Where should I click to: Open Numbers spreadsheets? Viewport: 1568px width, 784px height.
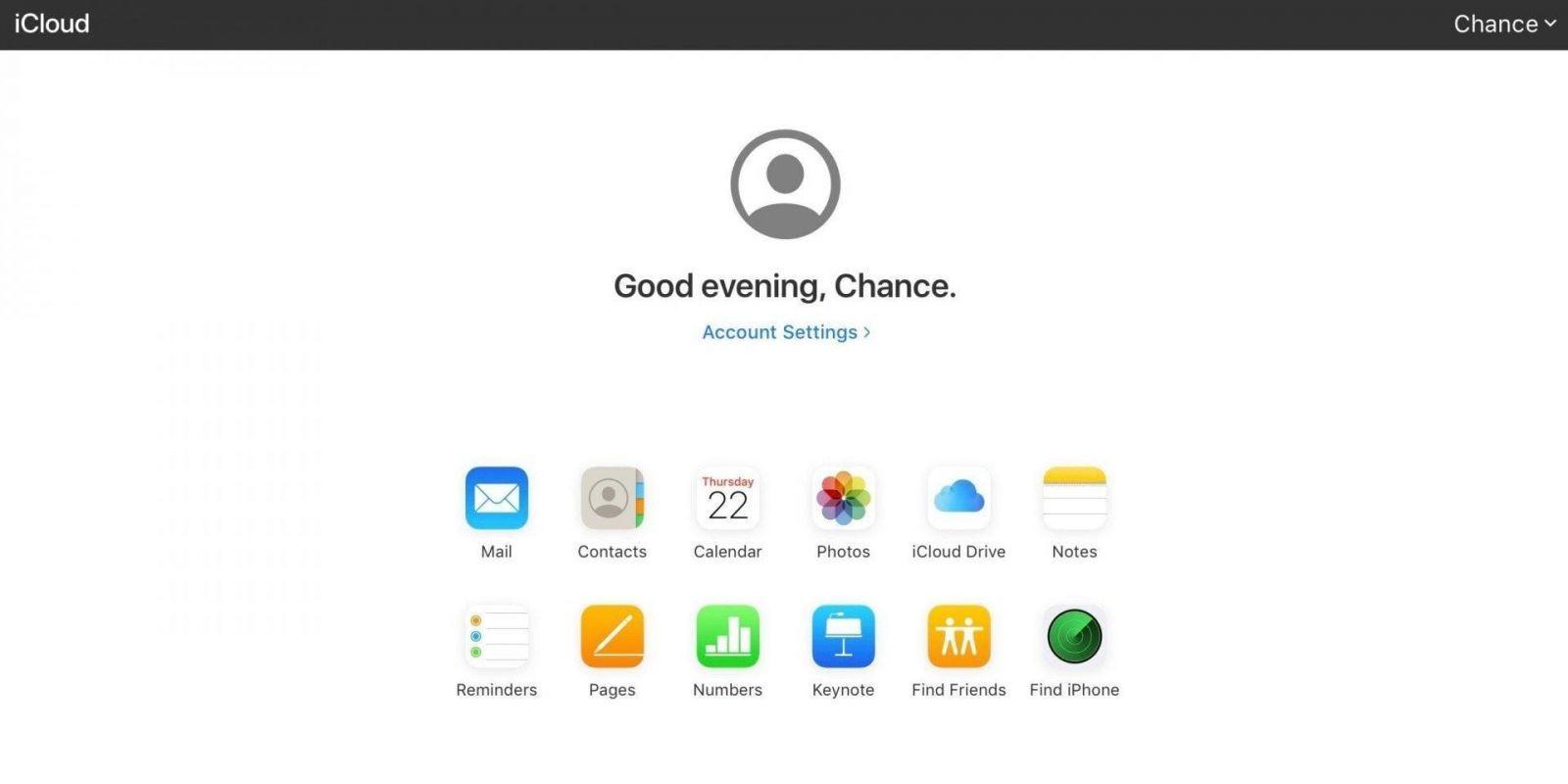coord(727,637)
